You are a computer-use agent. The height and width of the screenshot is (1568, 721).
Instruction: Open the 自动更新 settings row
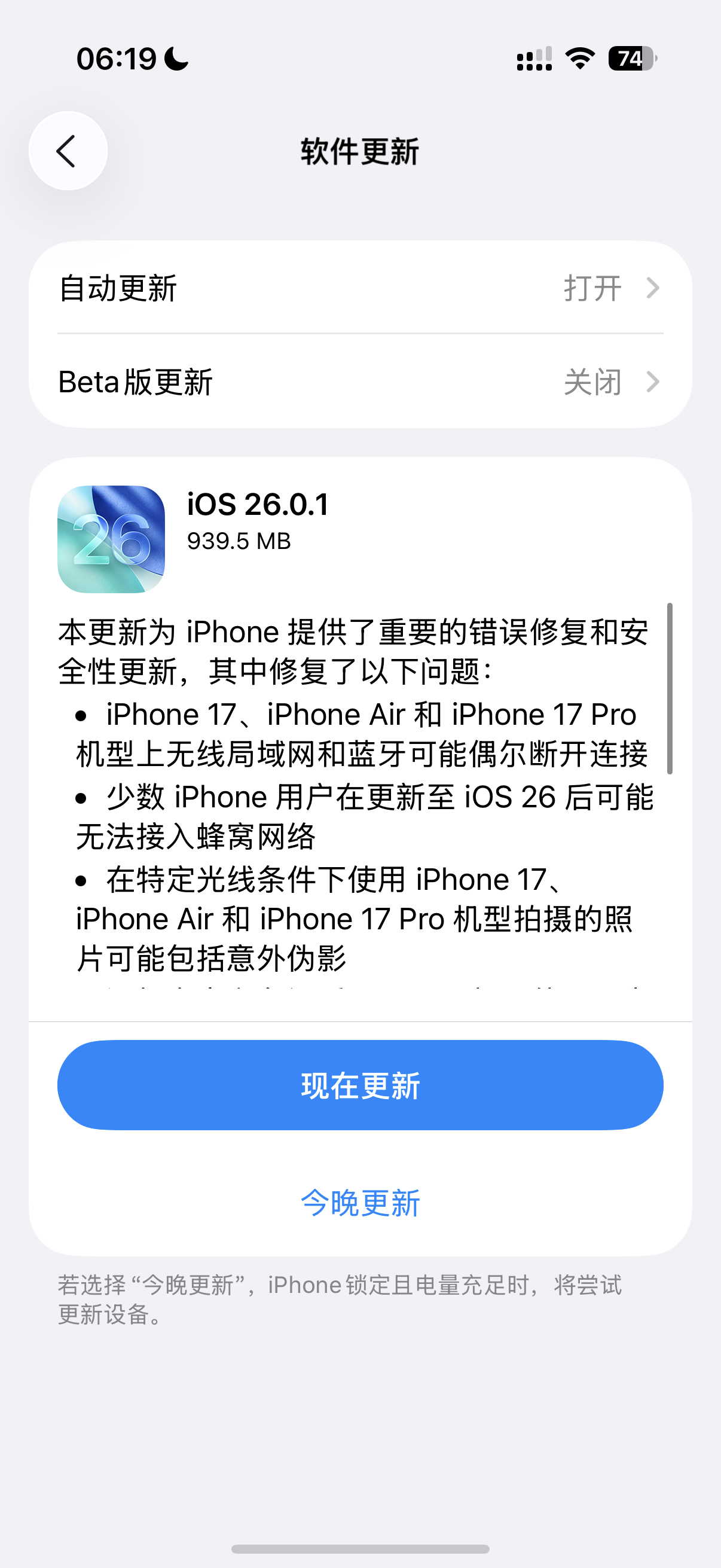click(x=360, y=288)
